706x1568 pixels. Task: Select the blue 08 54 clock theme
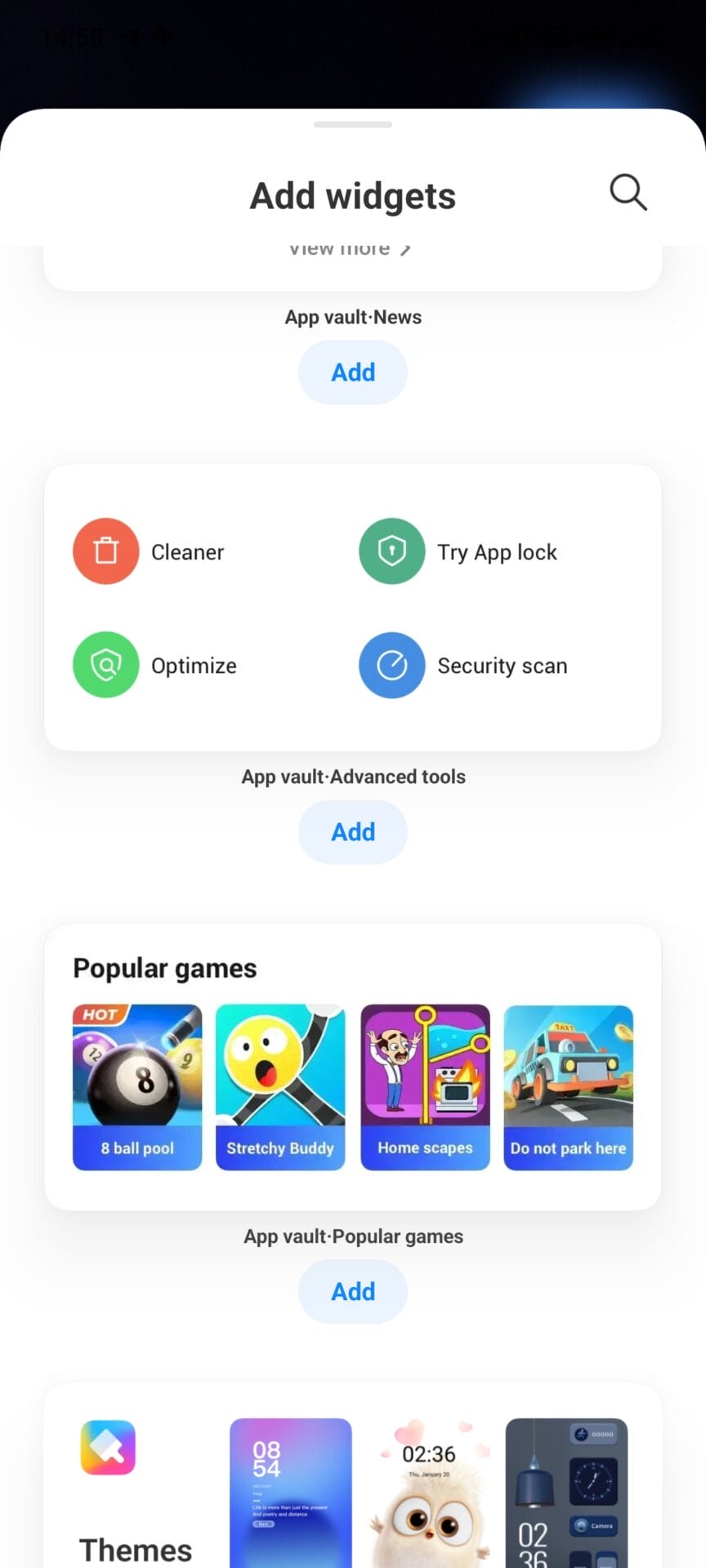291,1493
